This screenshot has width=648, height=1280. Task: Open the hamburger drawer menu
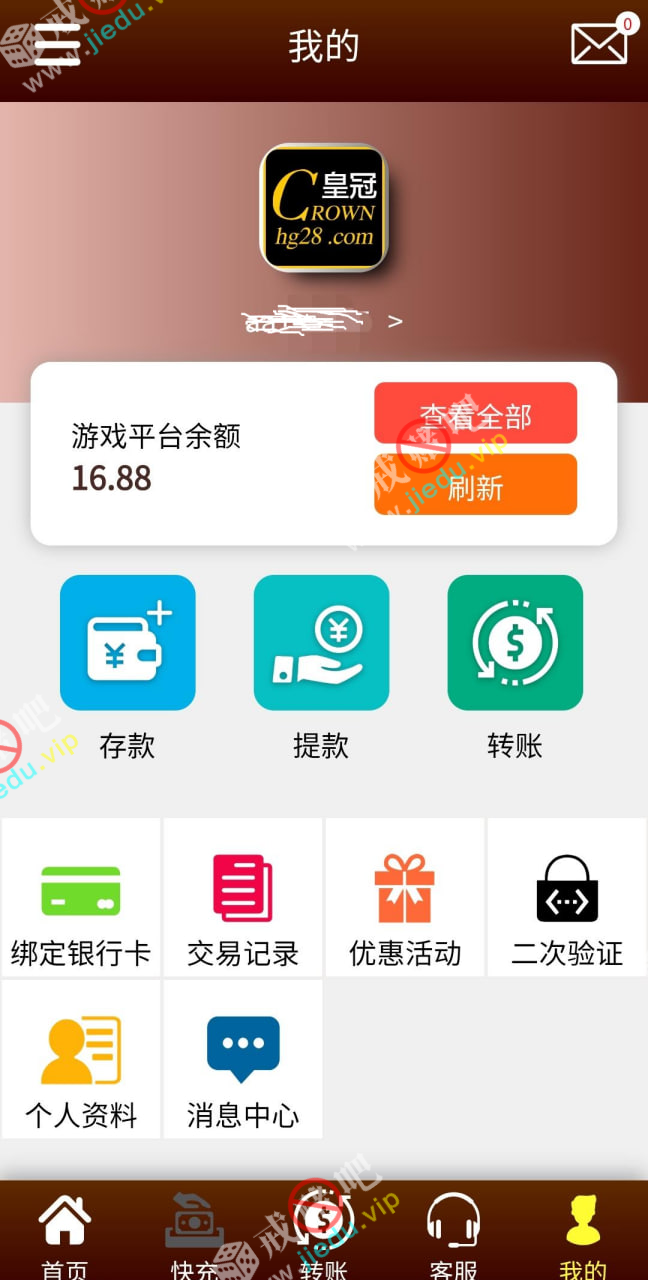tap(57, 45)
